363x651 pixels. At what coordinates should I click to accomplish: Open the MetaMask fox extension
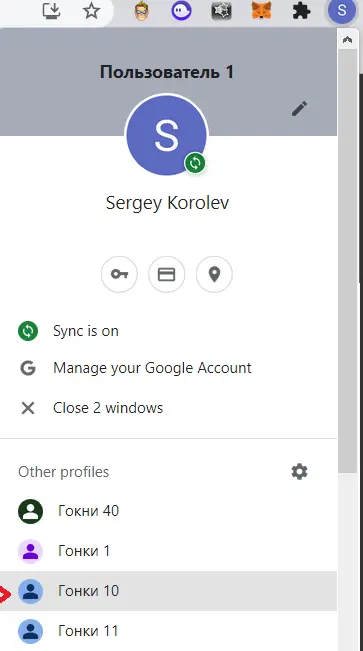coord(262,11)
